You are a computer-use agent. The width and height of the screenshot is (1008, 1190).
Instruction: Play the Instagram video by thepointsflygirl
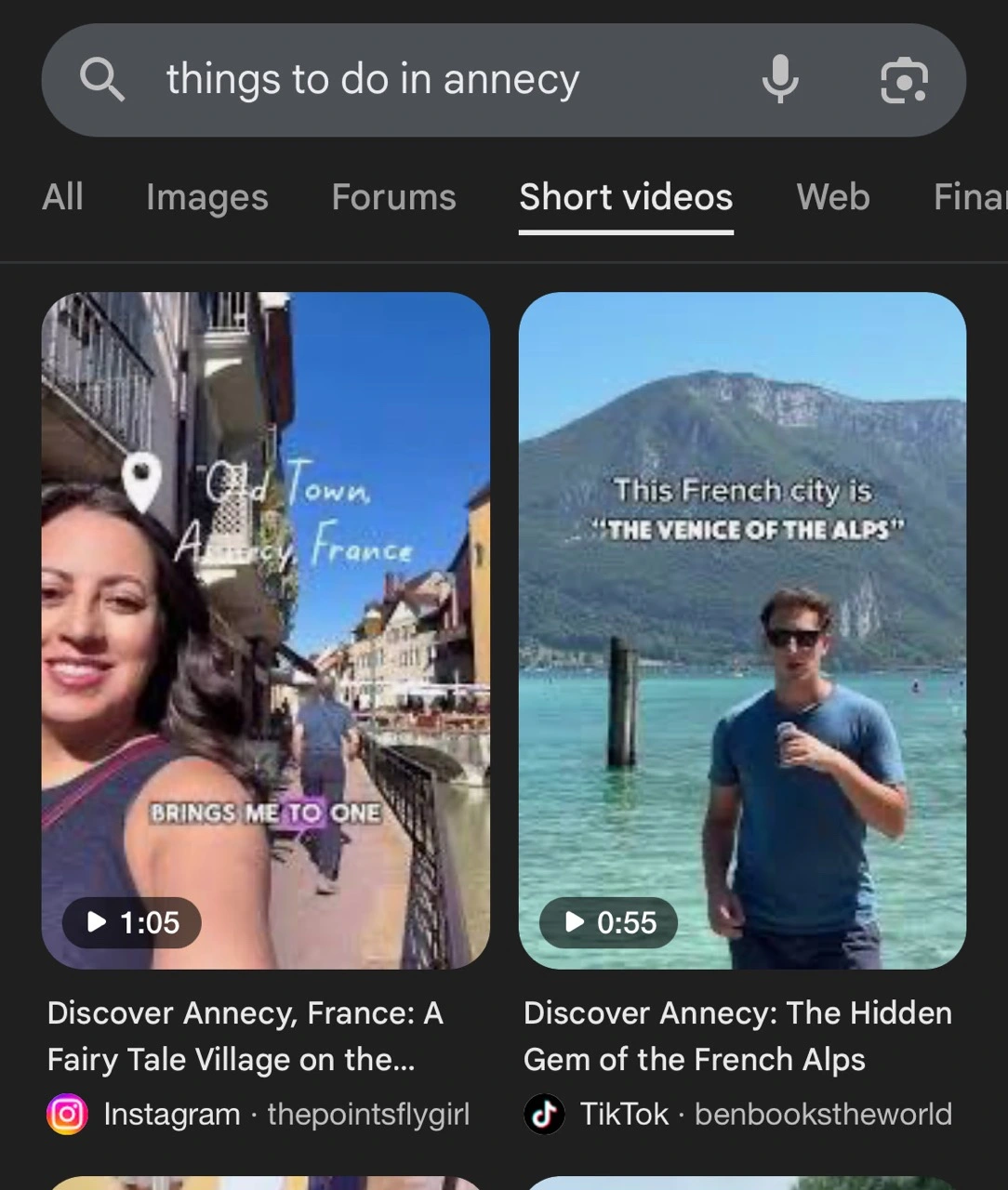click(x=266, y=630)
